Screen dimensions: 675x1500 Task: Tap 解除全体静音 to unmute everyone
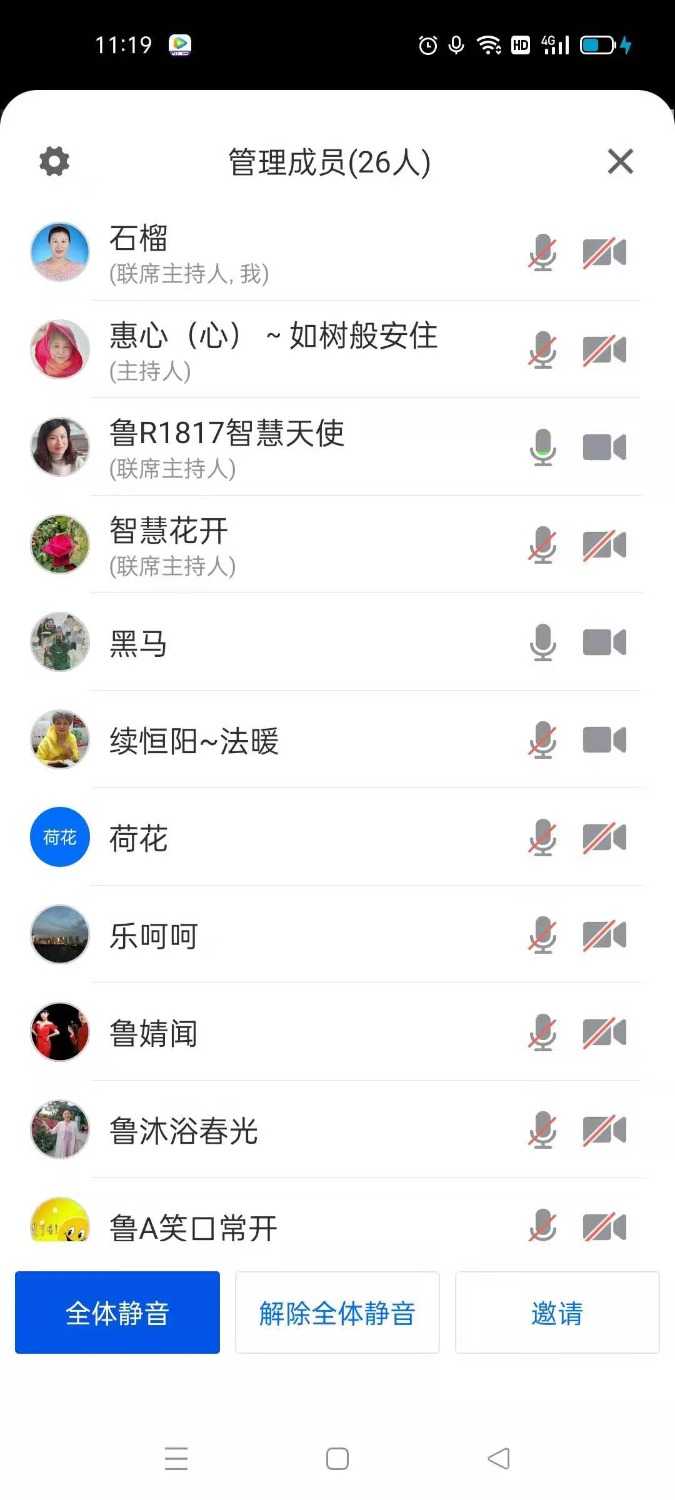pos(337,1312)
